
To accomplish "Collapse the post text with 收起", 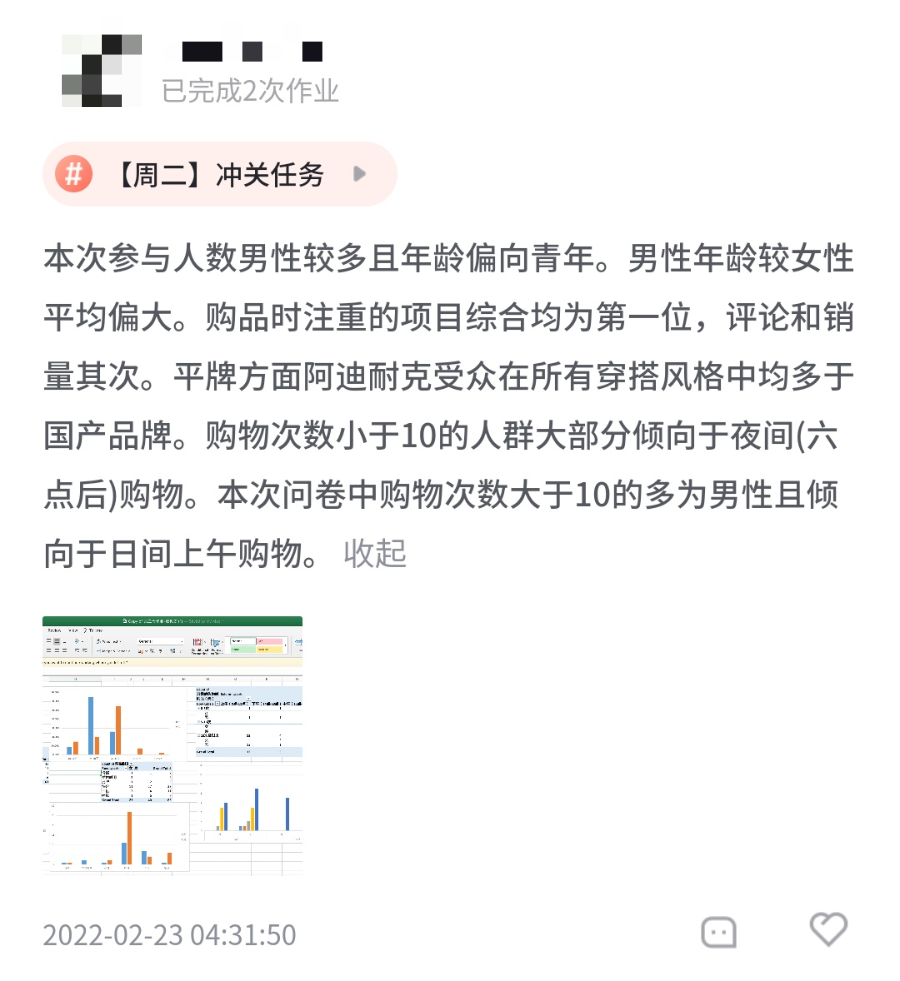I will tap(375, 552).
